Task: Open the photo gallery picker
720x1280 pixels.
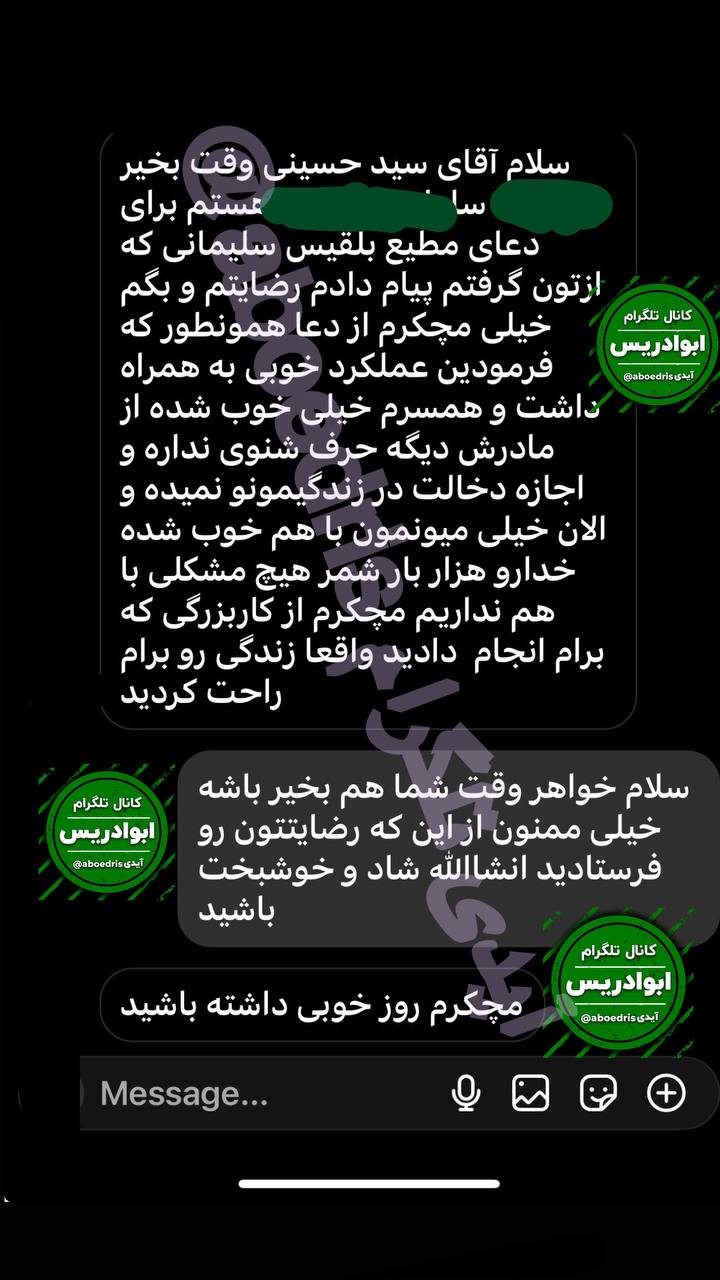Action: 531,1094
